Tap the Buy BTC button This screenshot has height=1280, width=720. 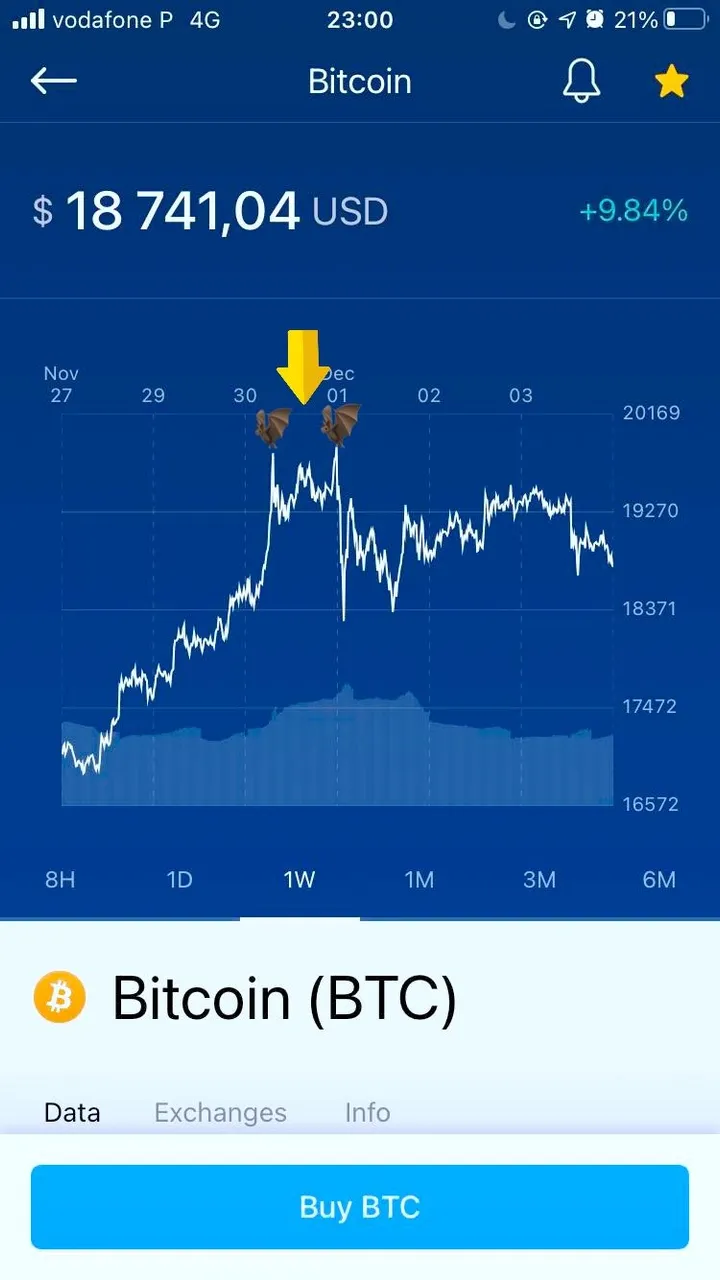point(360,1207)
